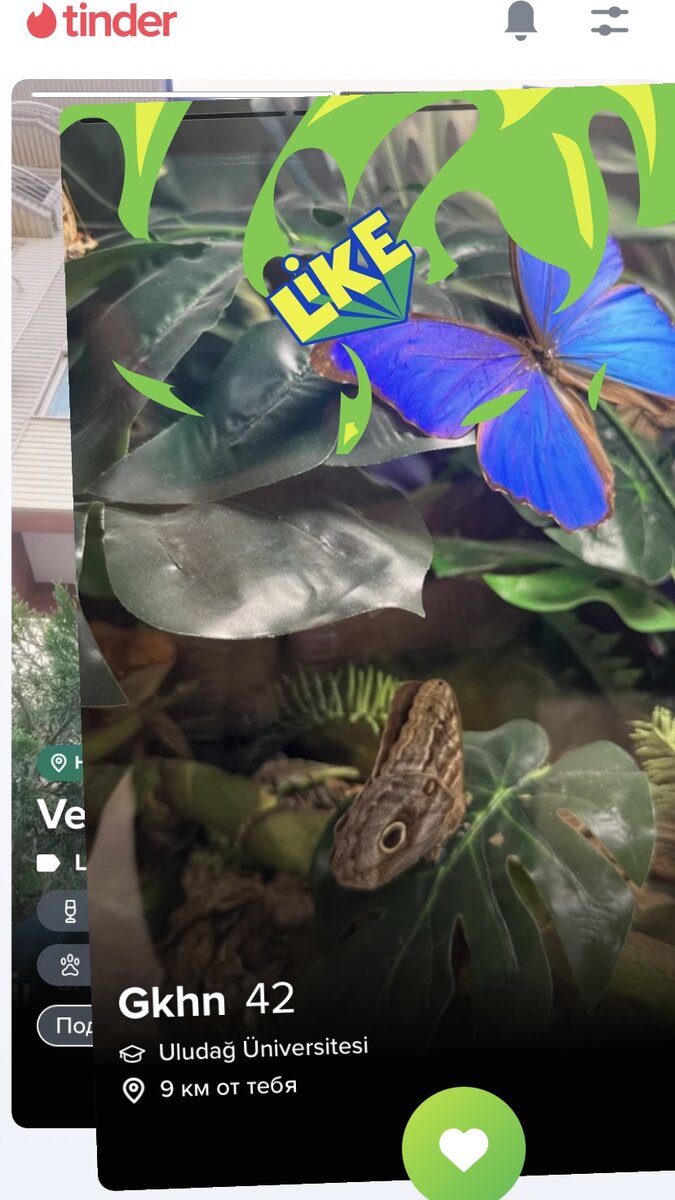
Task: Open discovery filter settings
Action: 609,21
